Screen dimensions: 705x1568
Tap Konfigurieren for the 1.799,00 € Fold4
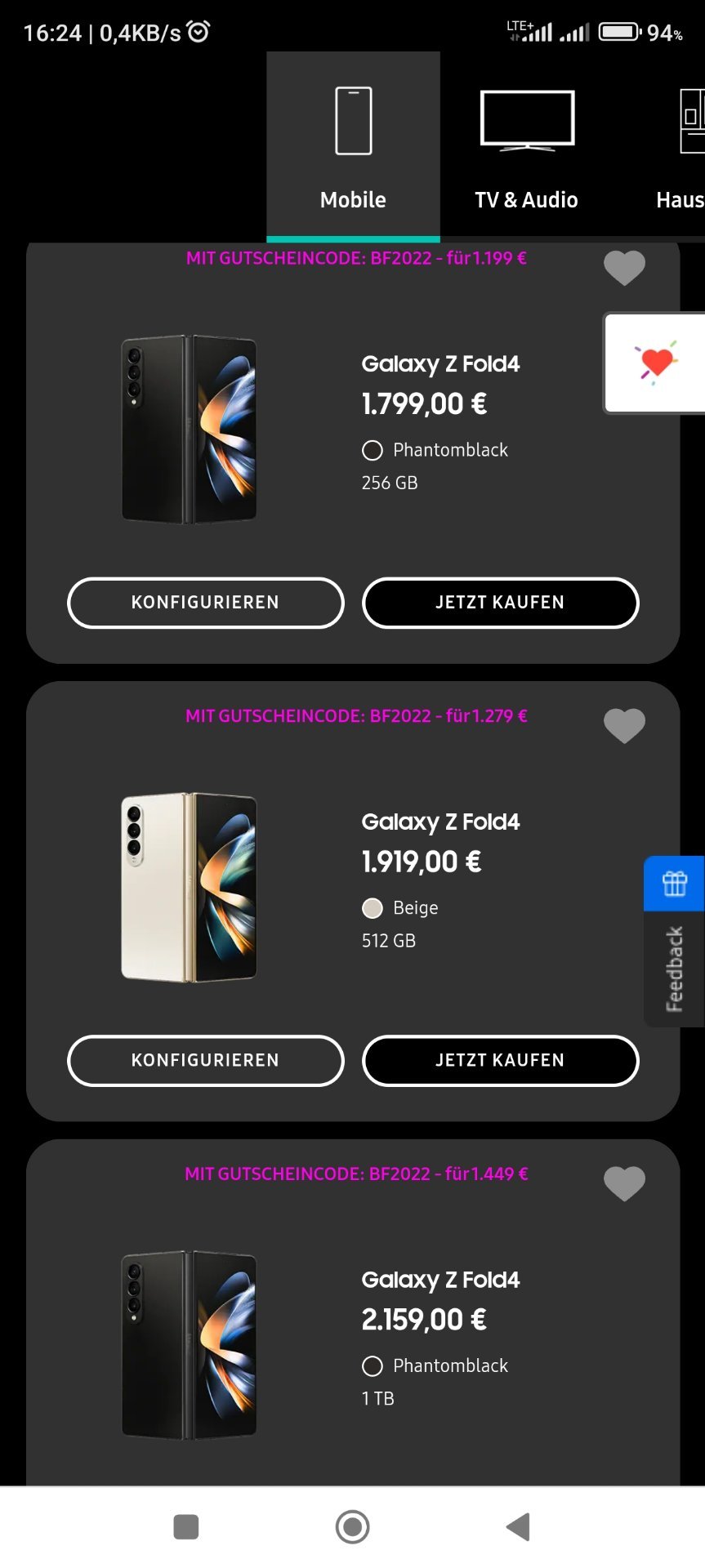(206, 603)
